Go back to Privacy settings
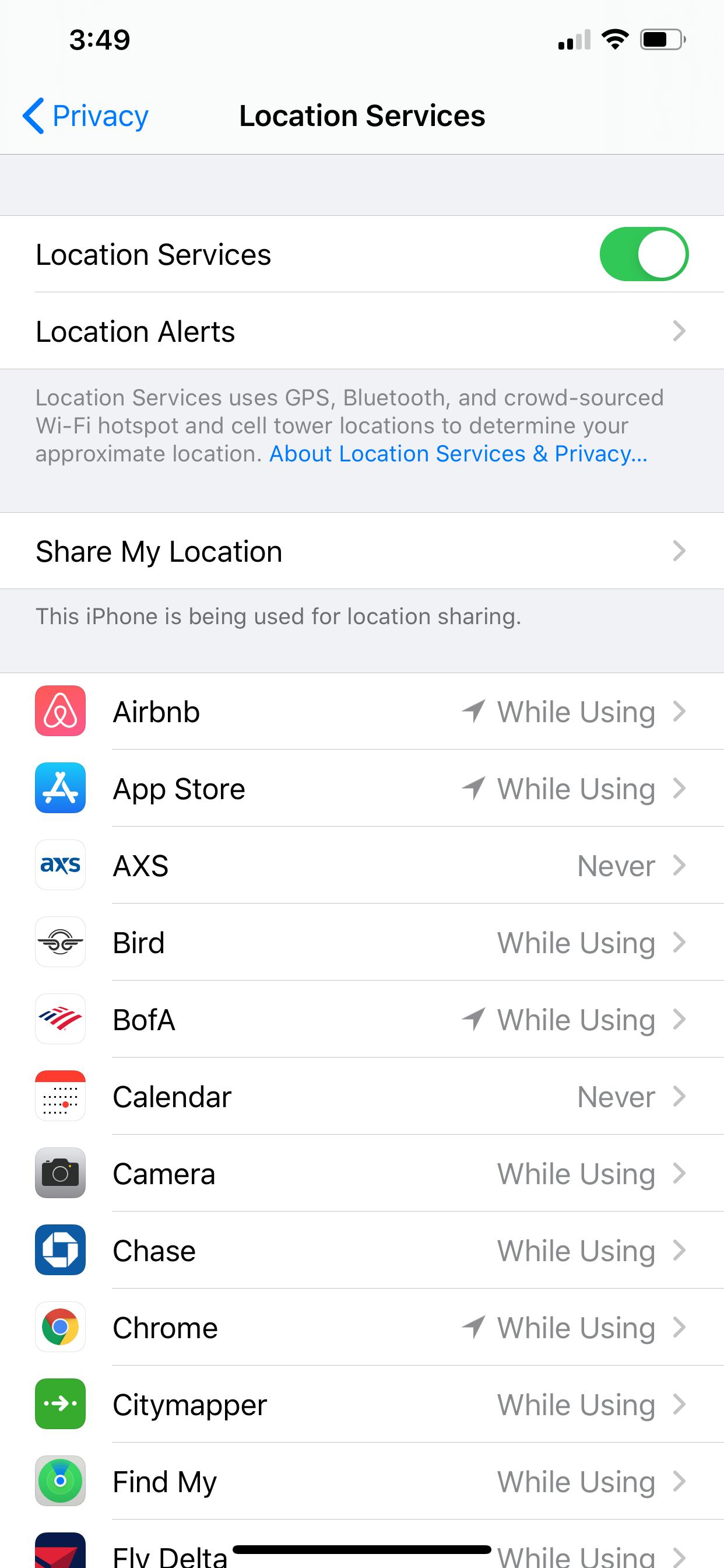 coord(85,116)
